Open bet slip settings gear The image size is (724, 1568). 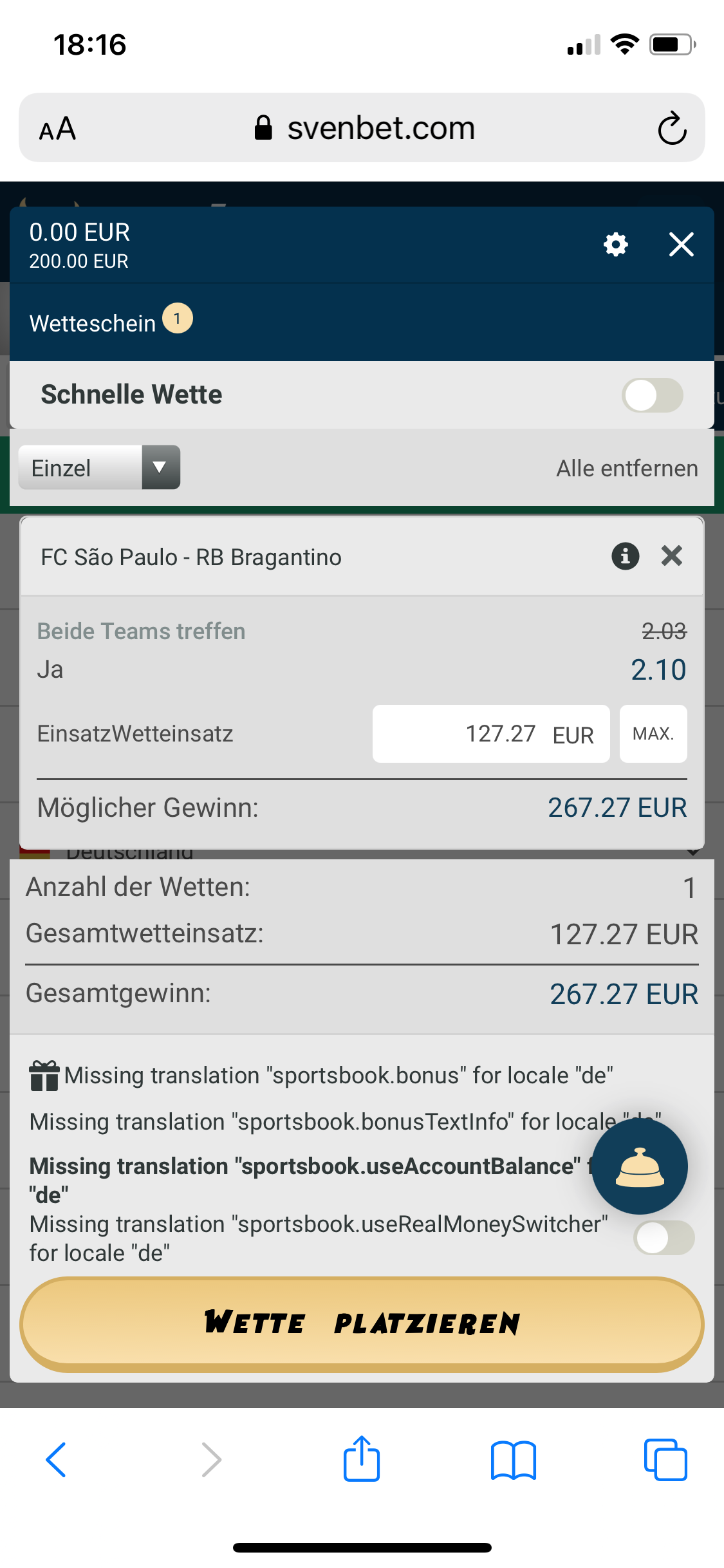point(615,245)
